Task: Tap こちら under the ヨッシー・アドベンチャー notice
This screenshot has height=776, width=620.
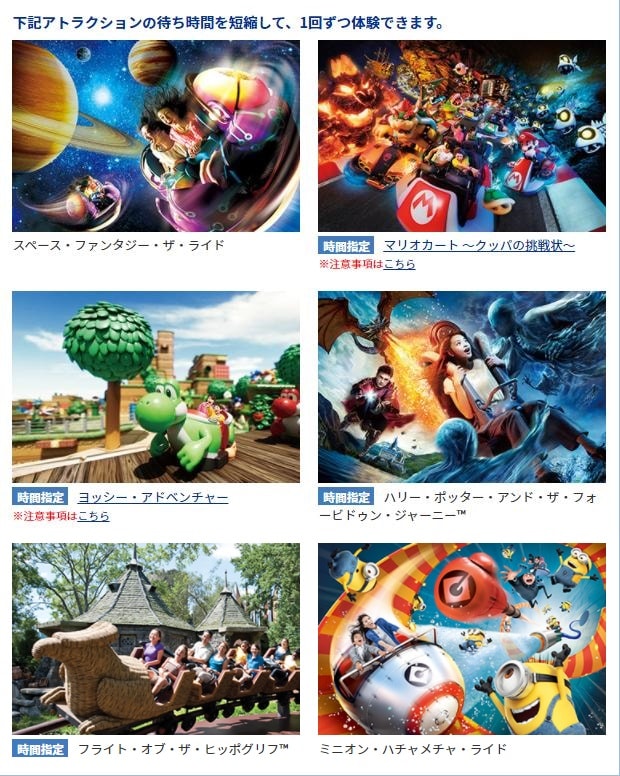Action: click(x=93, y=516)
